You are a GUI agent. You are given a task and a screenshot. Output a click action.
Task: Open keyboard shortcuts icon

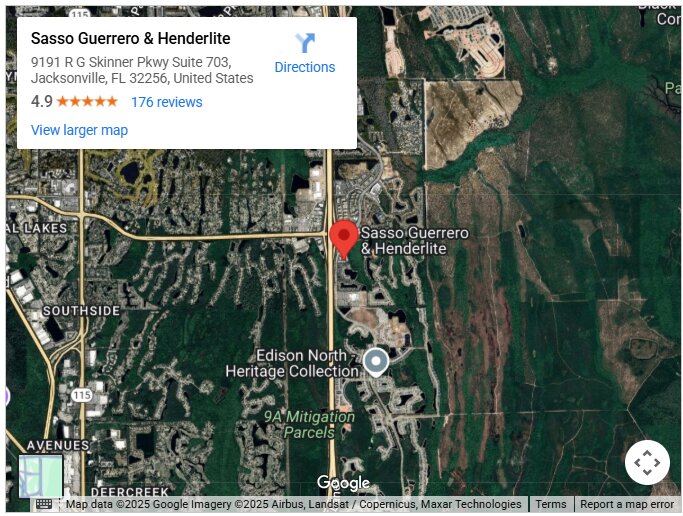coord(44,505)
